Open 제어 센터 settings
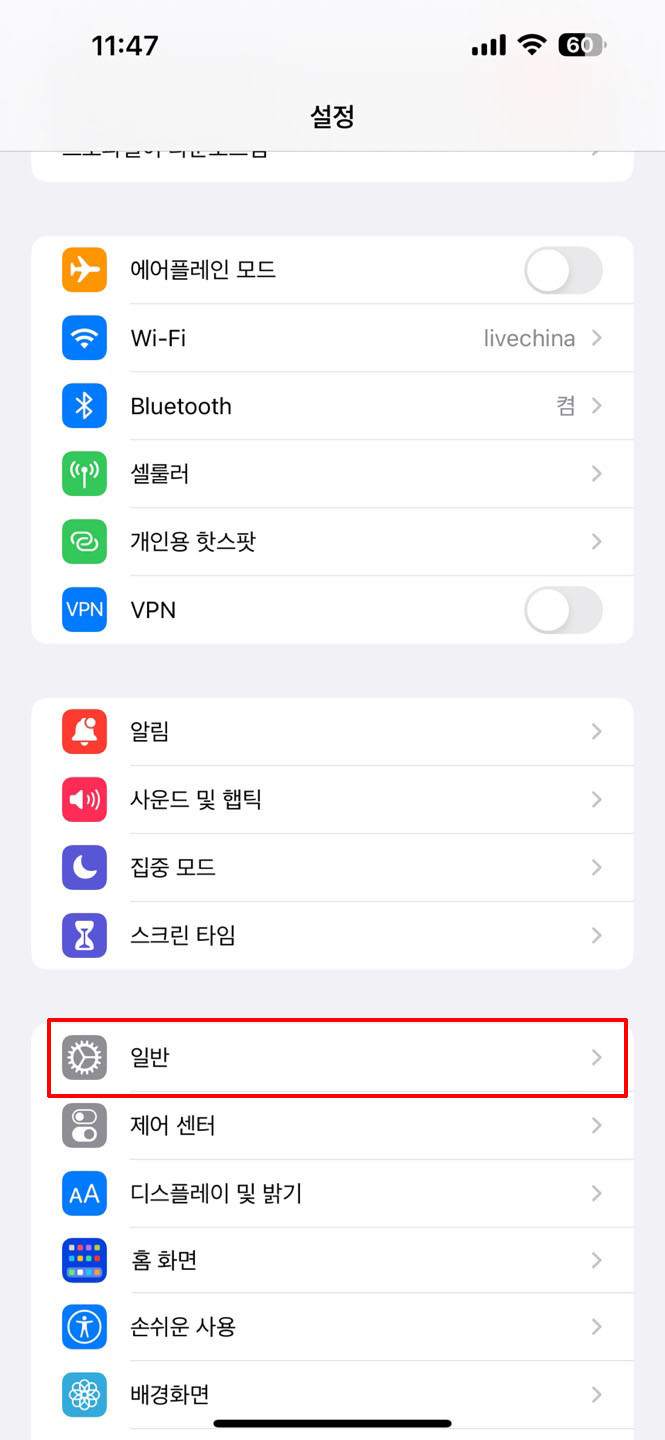The height and width of the screenshot is (1440, 665). pyautogui.click(x=332, y=1126)
